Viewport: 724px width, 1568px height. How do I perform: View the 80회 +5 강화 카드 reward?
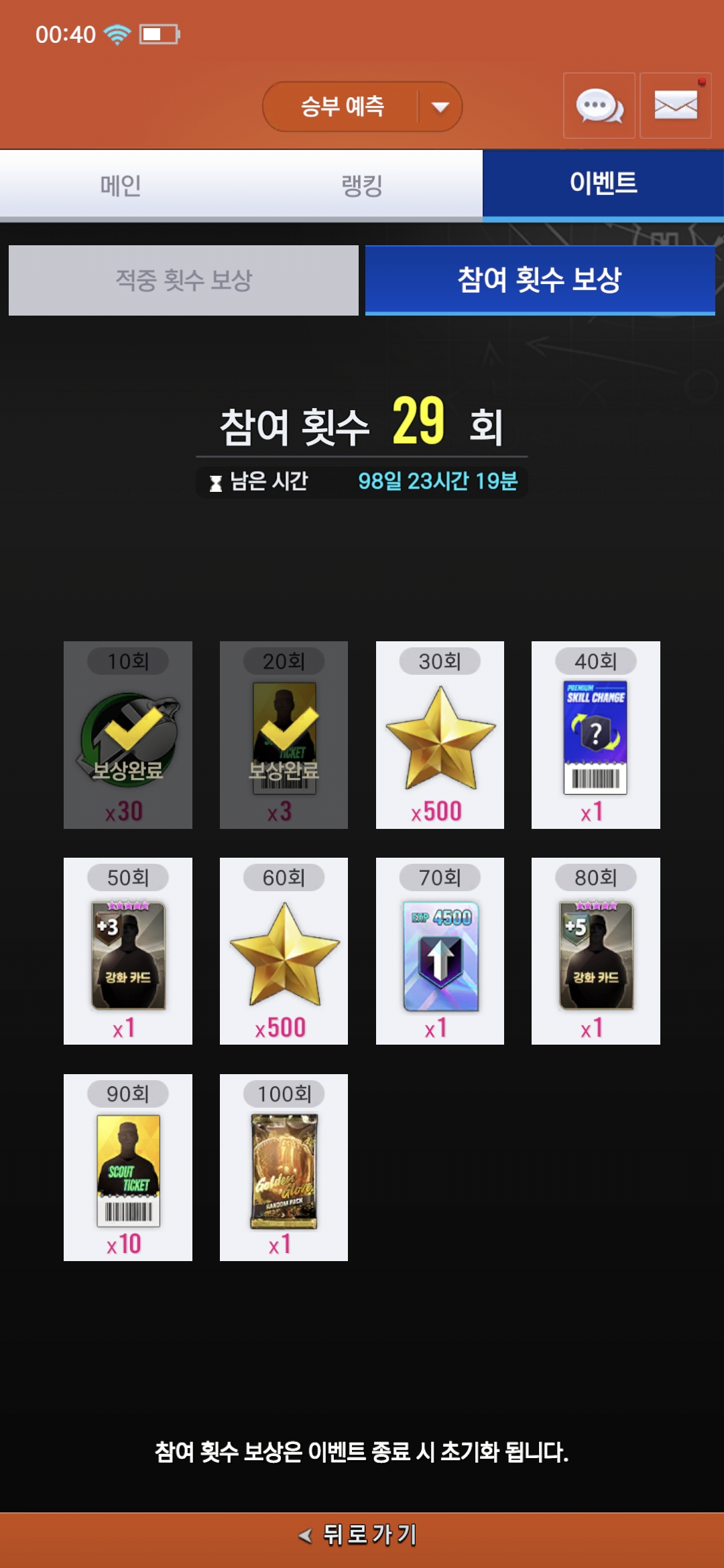tap(595, 952)
